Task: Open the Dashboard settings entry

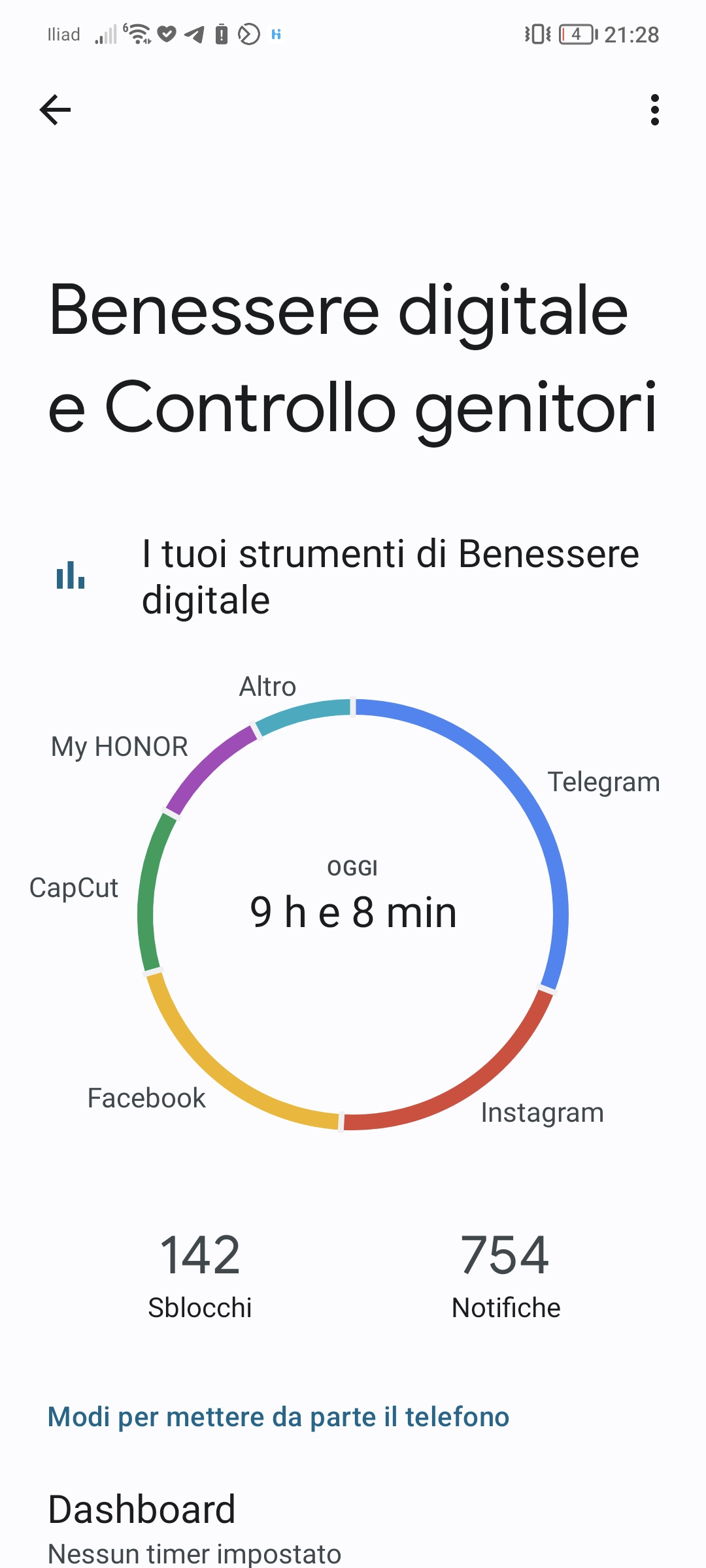Action: click(x=143, y=1508)
